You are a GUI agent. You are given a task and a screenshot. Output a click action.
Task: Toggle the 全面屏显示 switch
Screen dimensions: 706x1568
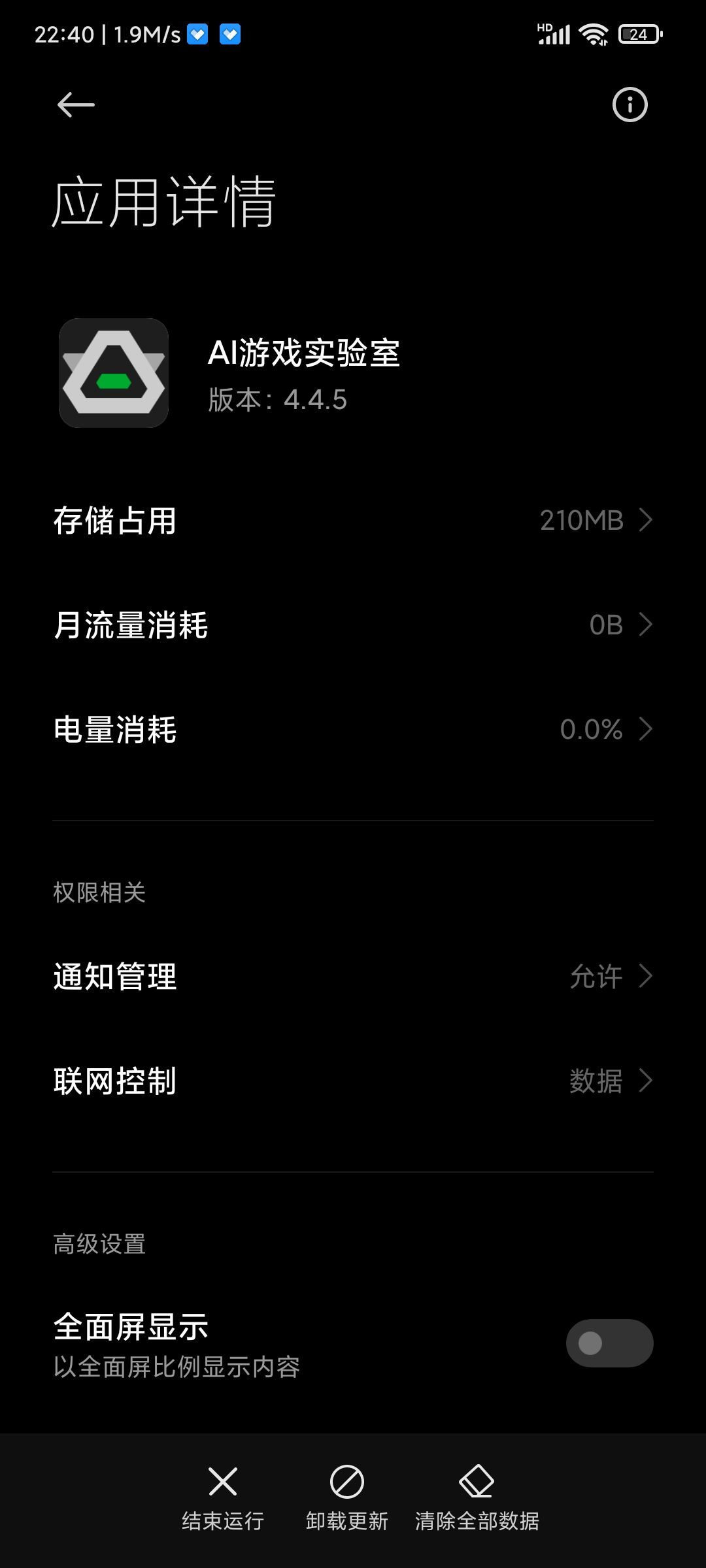click(x=609, y=1343)
